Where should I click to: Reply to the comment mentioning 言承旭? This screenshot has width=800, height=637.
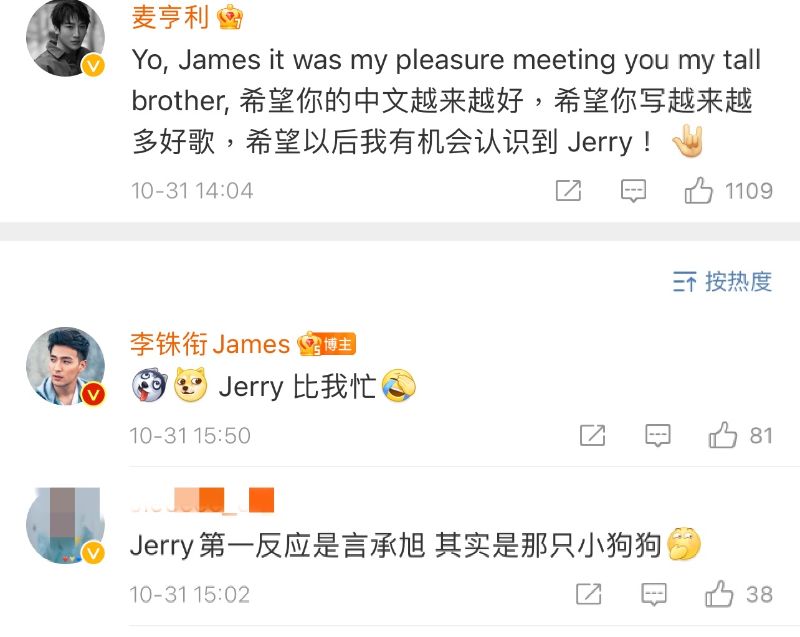654,594
